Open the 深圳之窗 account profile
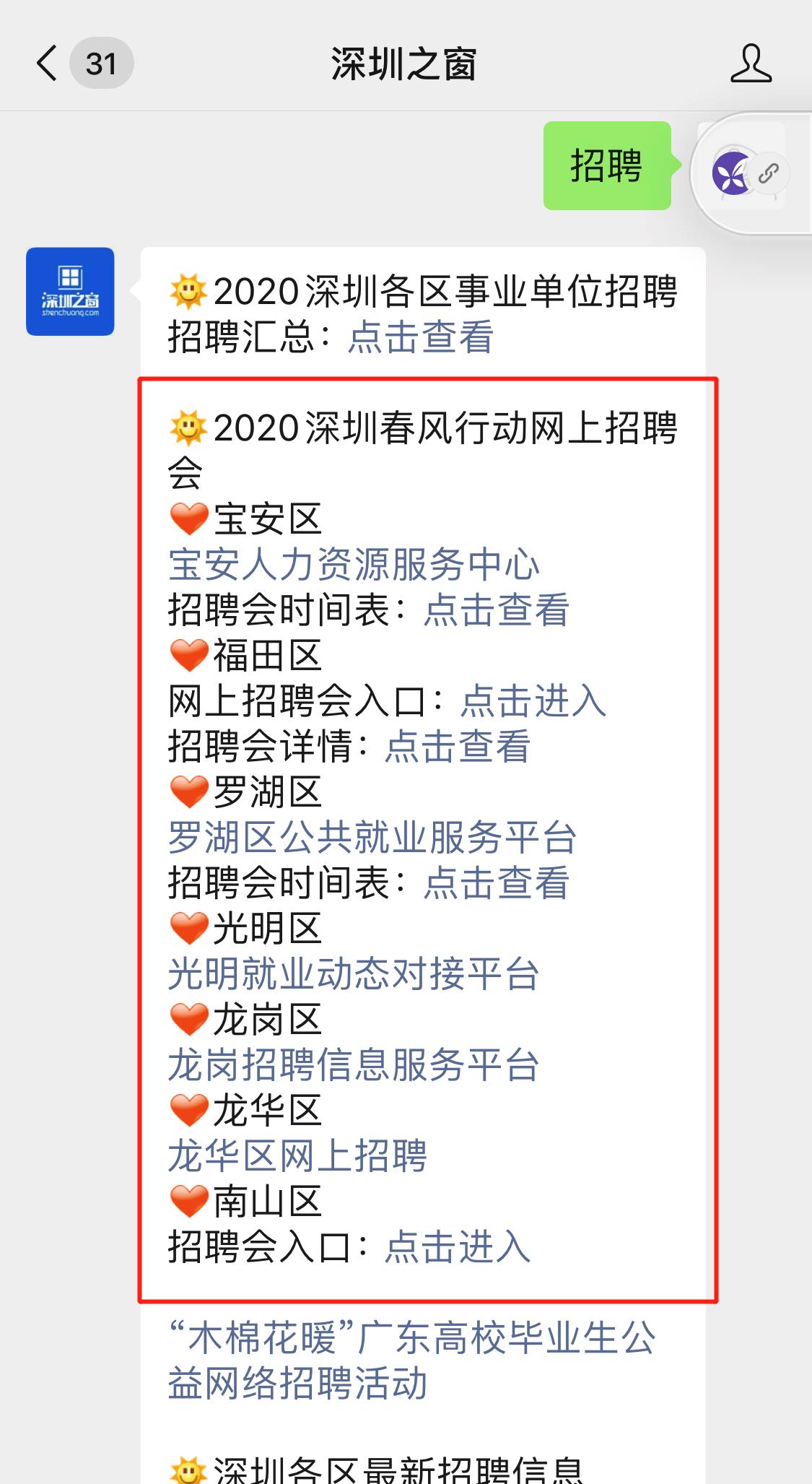Screen dimensions: 812x1484 pyautogui.click(x=751, y=64)
